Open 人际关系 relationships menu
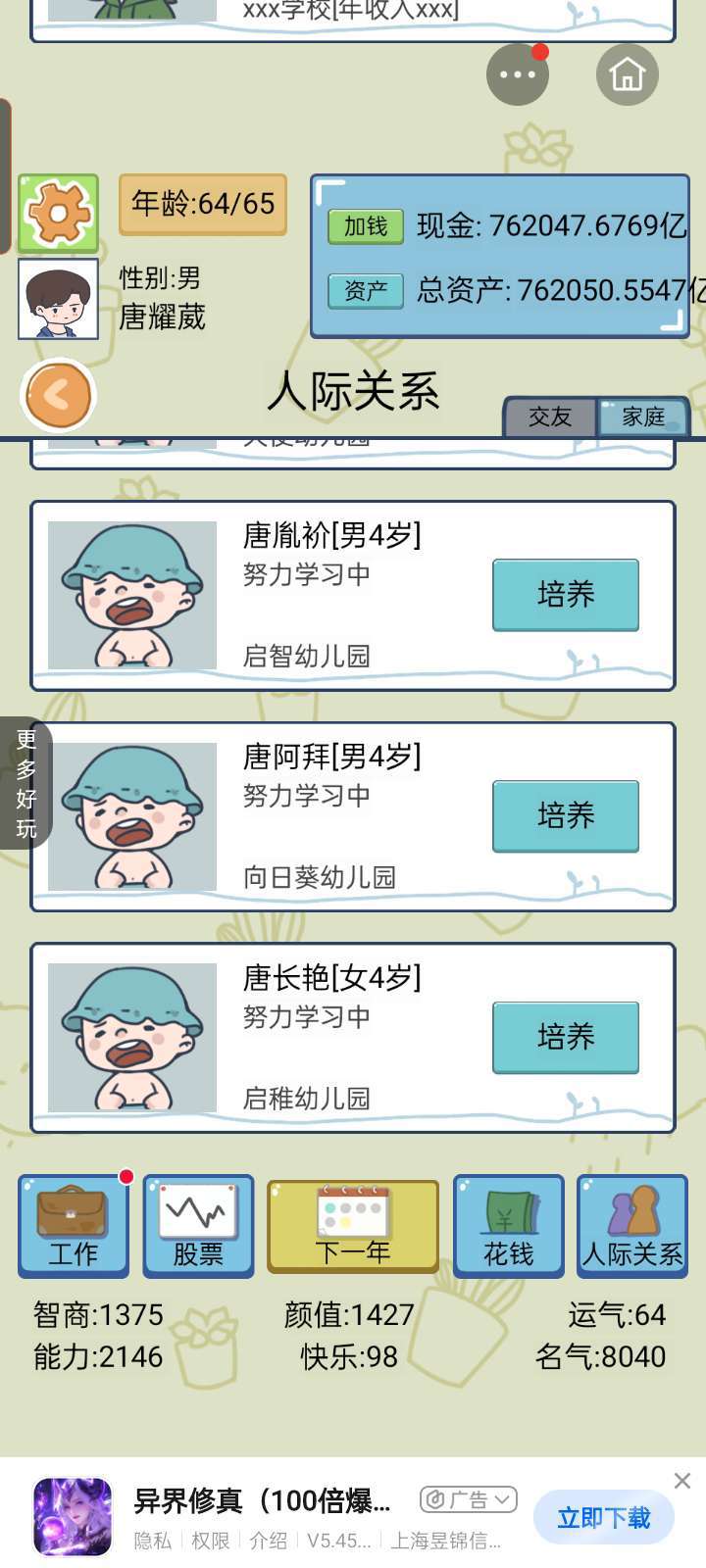Image resolution: width=706 pixels, height=1568 pixels. (632, 1226)
